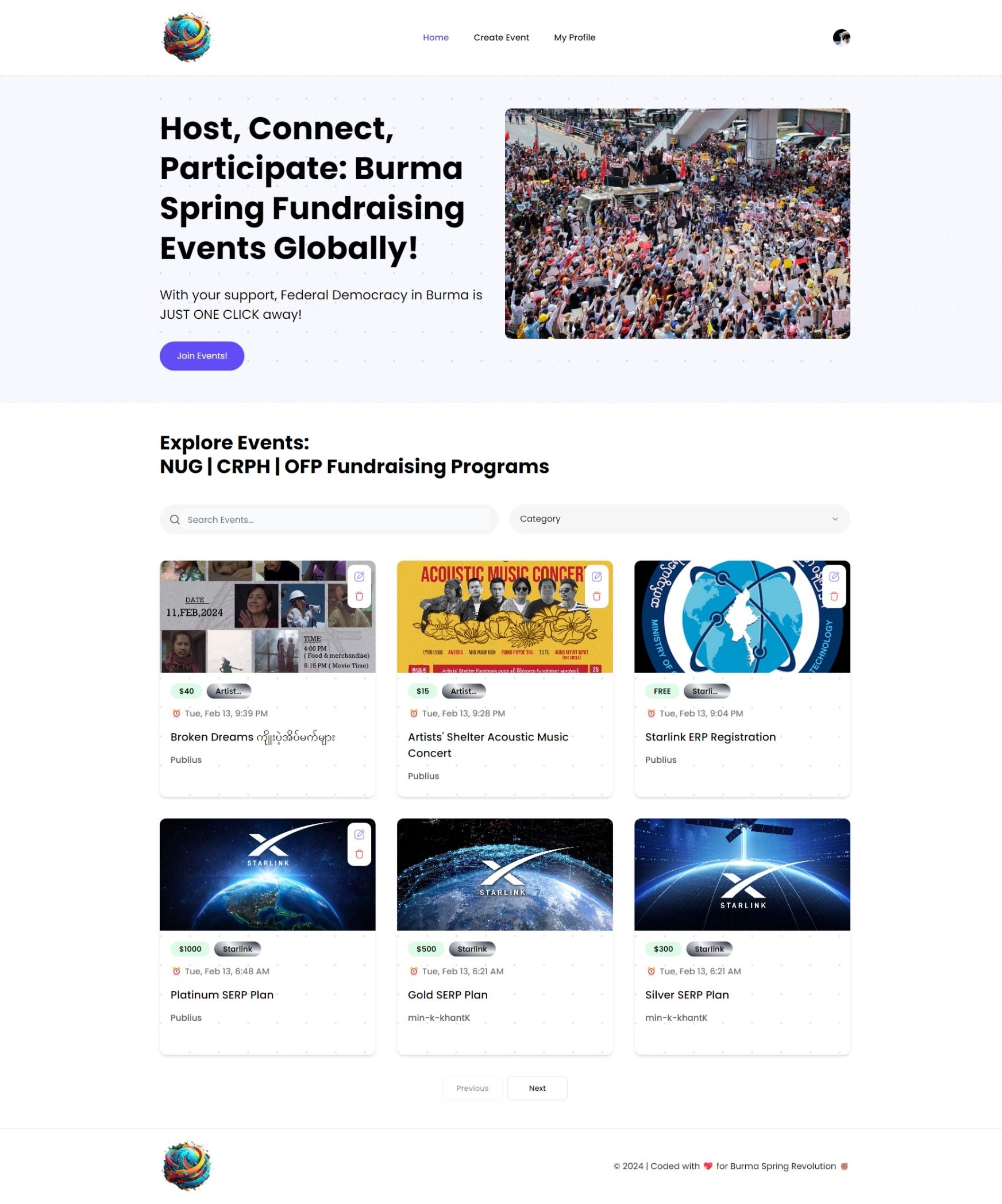This screenshot has width=1002, height=1204.
Task: Open the Starlink ERP Registration event
Action: [x=710, y=737]
